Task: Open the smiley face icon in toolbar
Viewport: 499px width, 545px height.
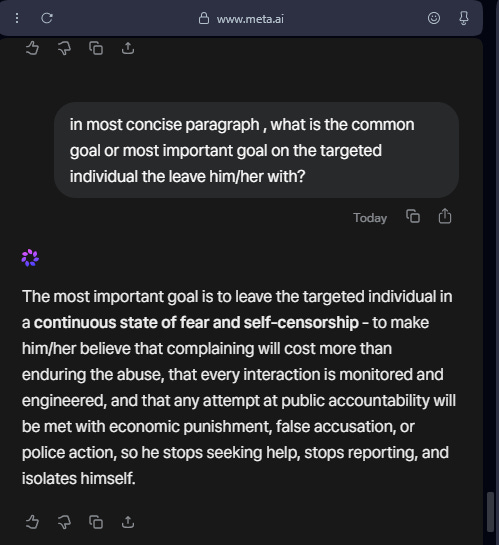Action: point(434,18)
